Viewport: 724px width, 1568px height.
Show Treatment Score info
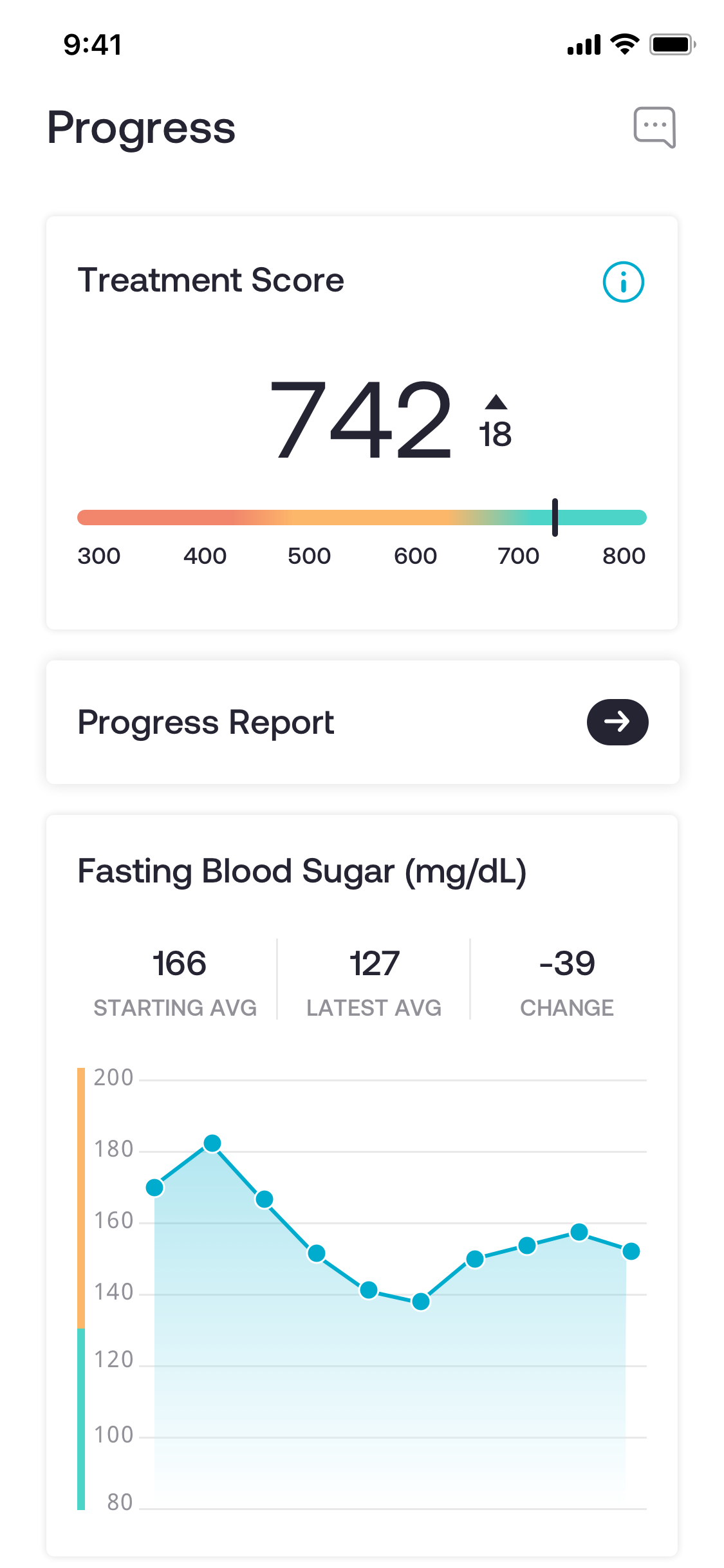[x=623, y=282]
